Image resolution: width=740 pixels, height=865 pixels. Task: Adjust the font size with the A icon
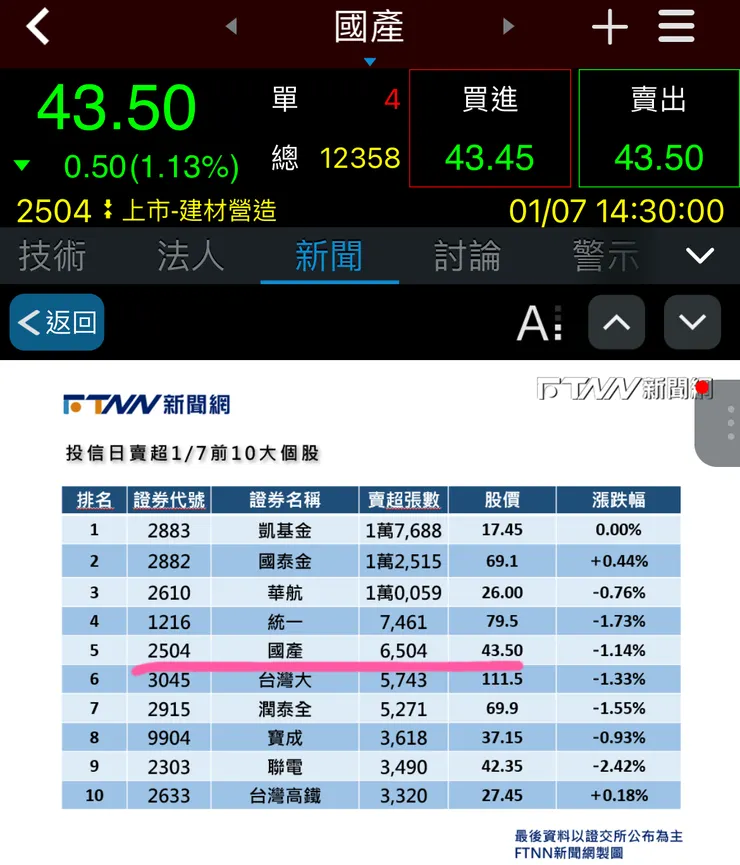[x=538, y=322]
